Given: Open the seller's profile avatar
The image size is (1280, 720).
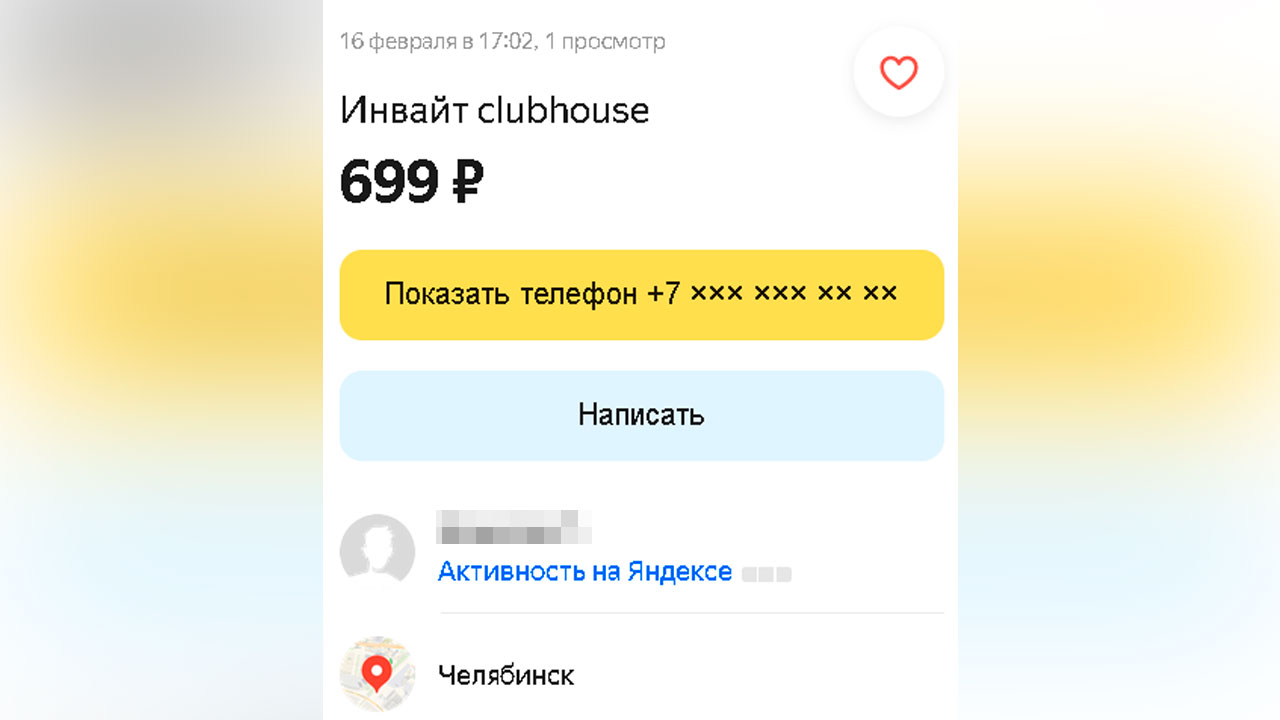Looking at the screenshot, I should pos(377,549).
